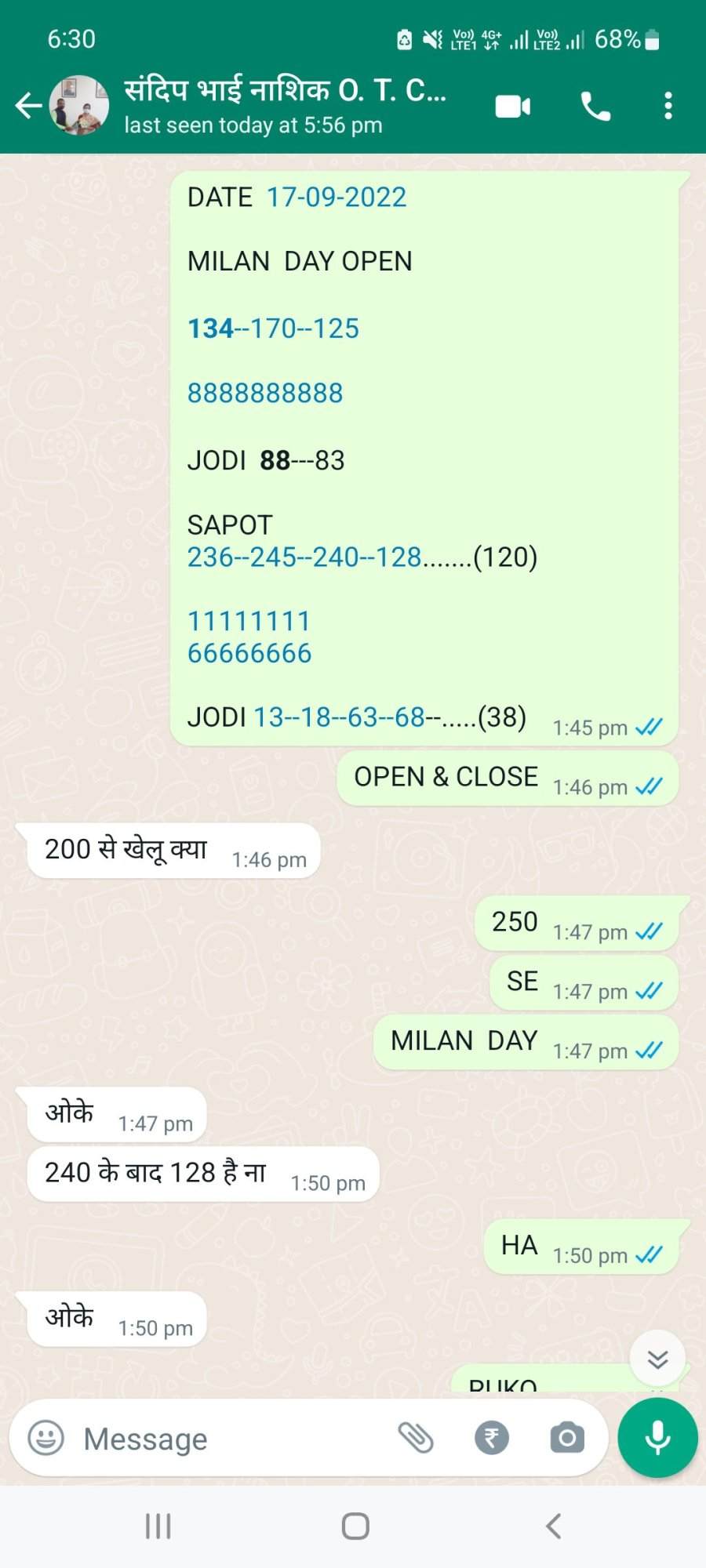
Task: Open recent apps from the navigation bar
Action: point(158,1526)
